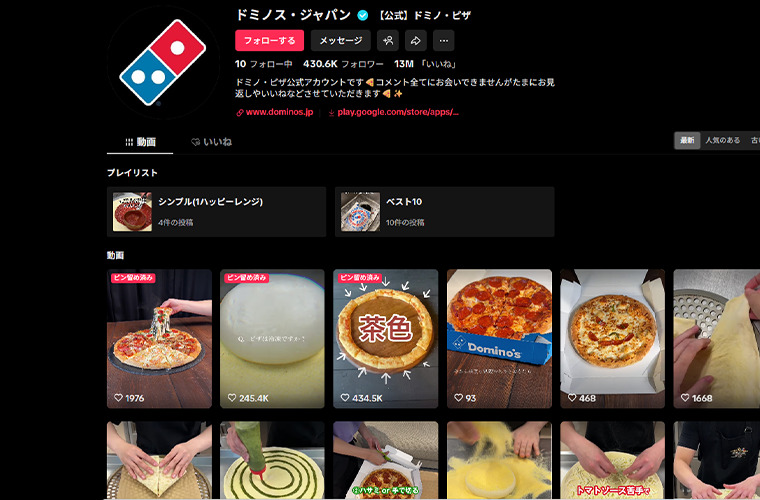Select the 最新 sort option

687,141
